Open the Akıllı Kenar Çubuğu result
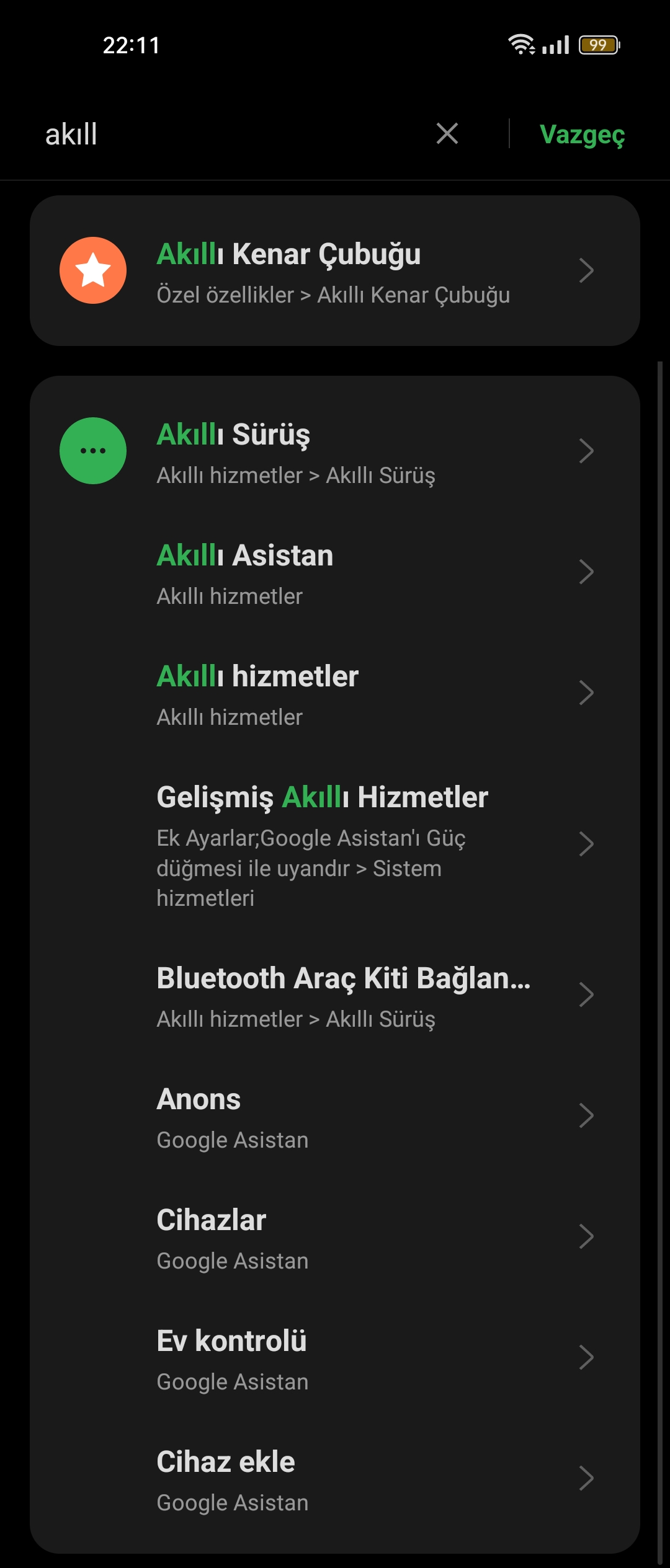Image resolution: width=670 pixels, height=1568 pixels. point(335,271)
